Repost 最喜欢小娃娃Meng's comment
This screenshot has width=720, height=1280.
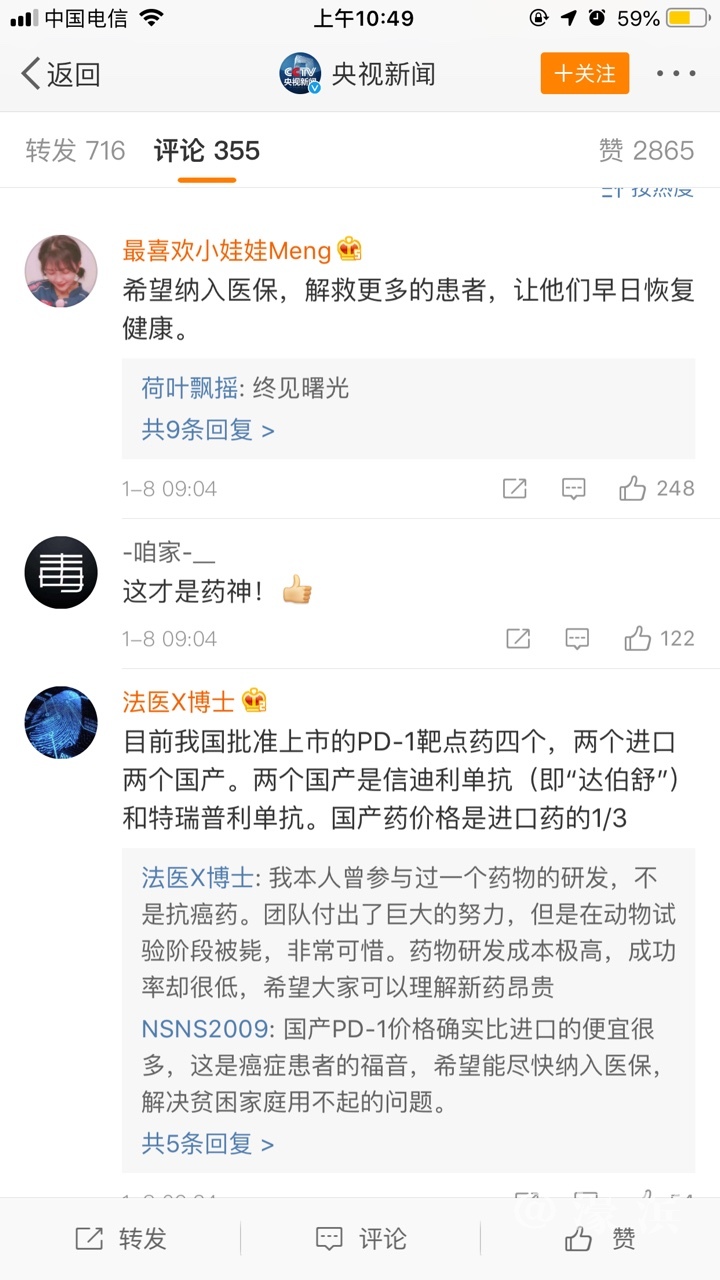click(x=514, y=488)
